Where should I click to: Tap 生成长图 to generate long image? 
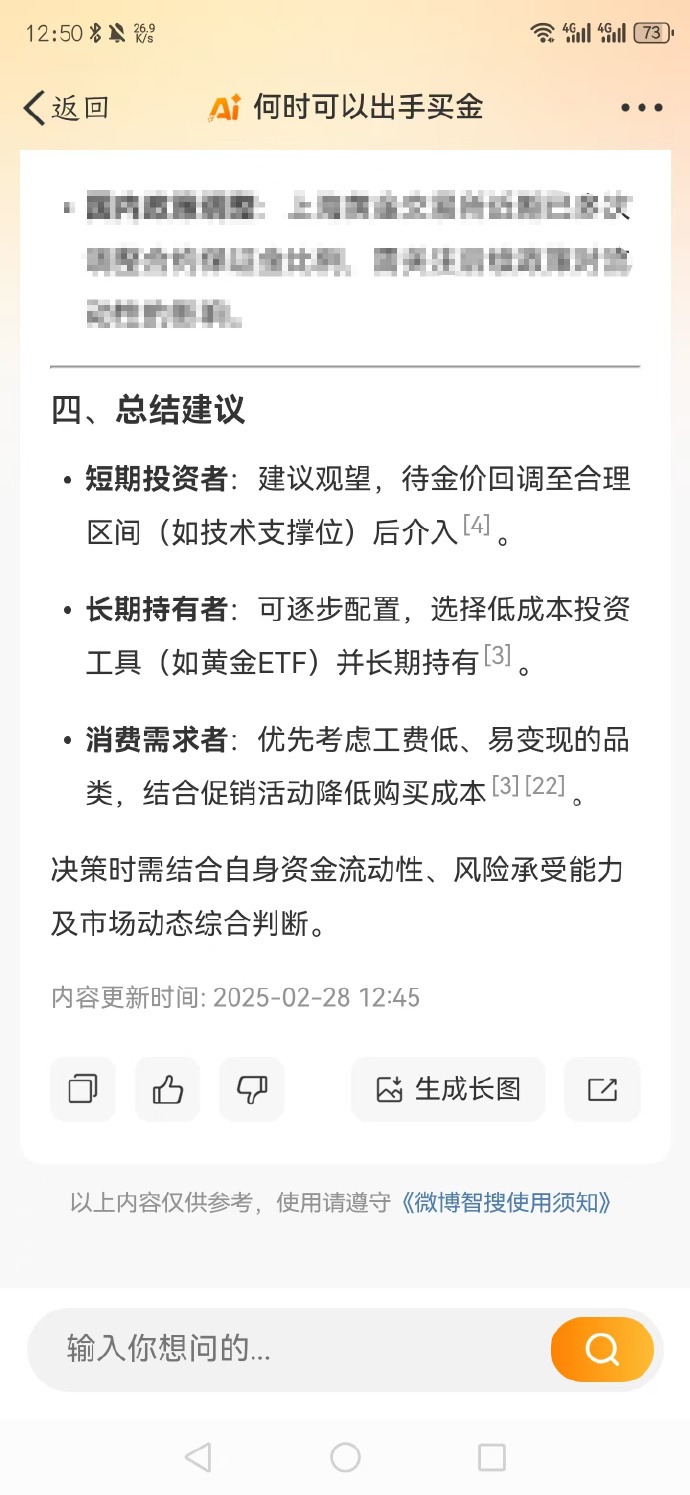click(448, 1089)
